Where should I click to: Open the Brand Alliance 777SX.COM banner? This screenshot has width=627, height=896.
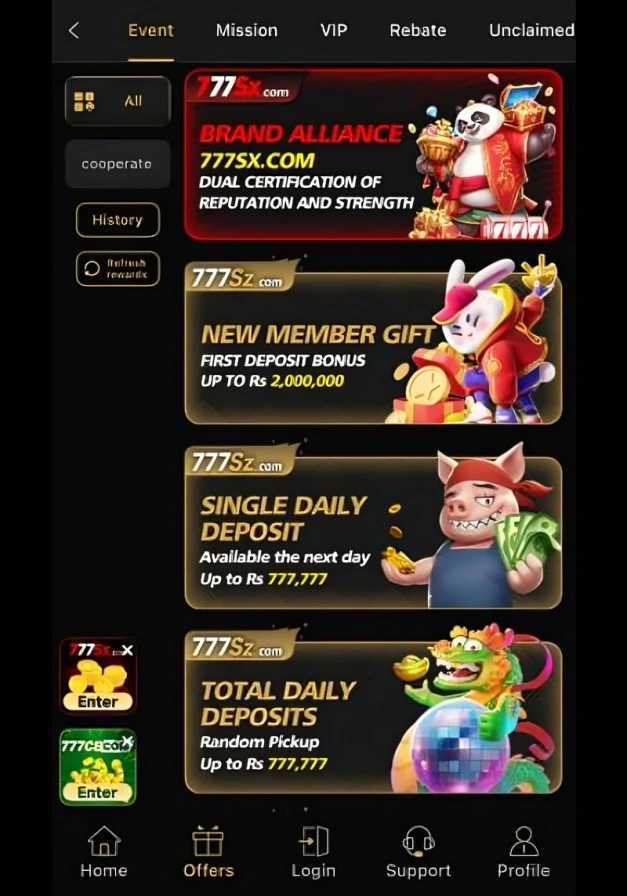point(372,155)
